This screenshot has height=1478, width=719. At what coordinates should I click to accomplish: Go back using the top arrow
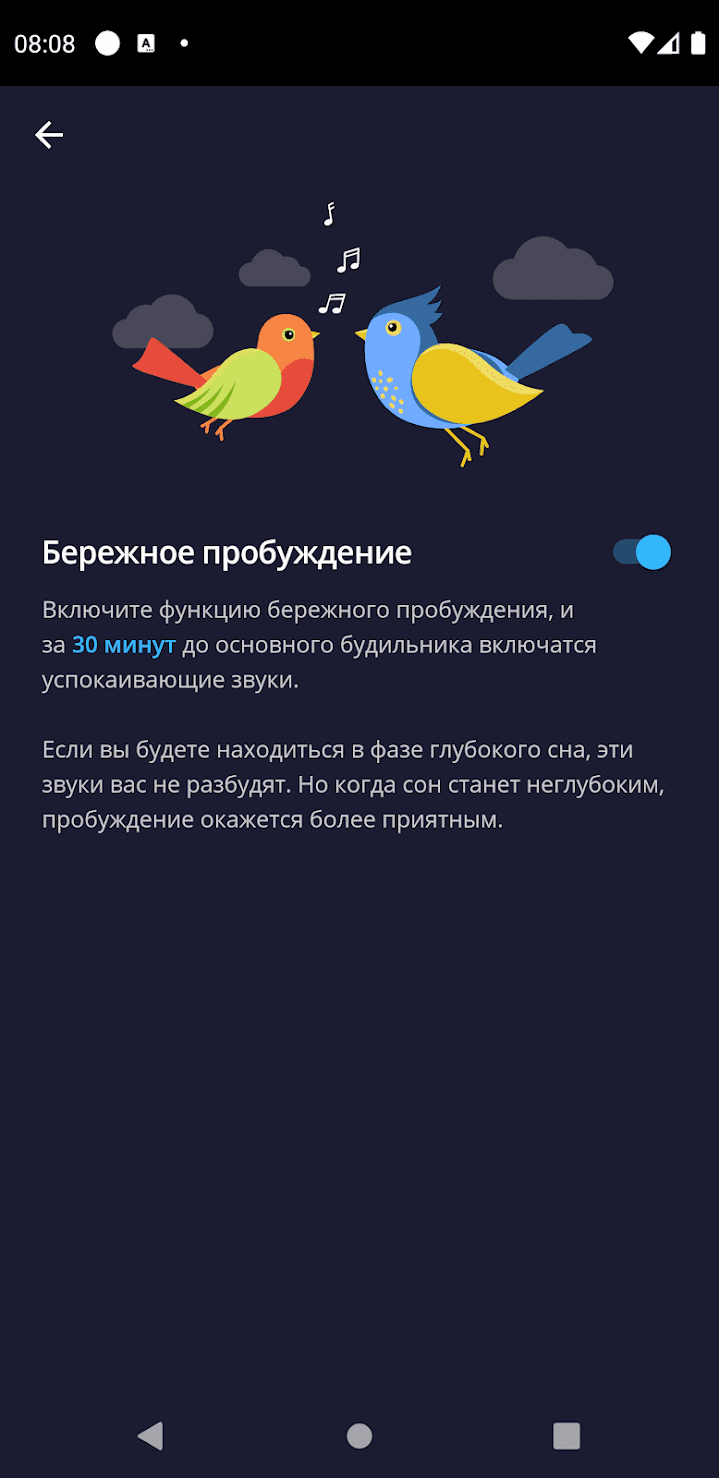(49, 135)
